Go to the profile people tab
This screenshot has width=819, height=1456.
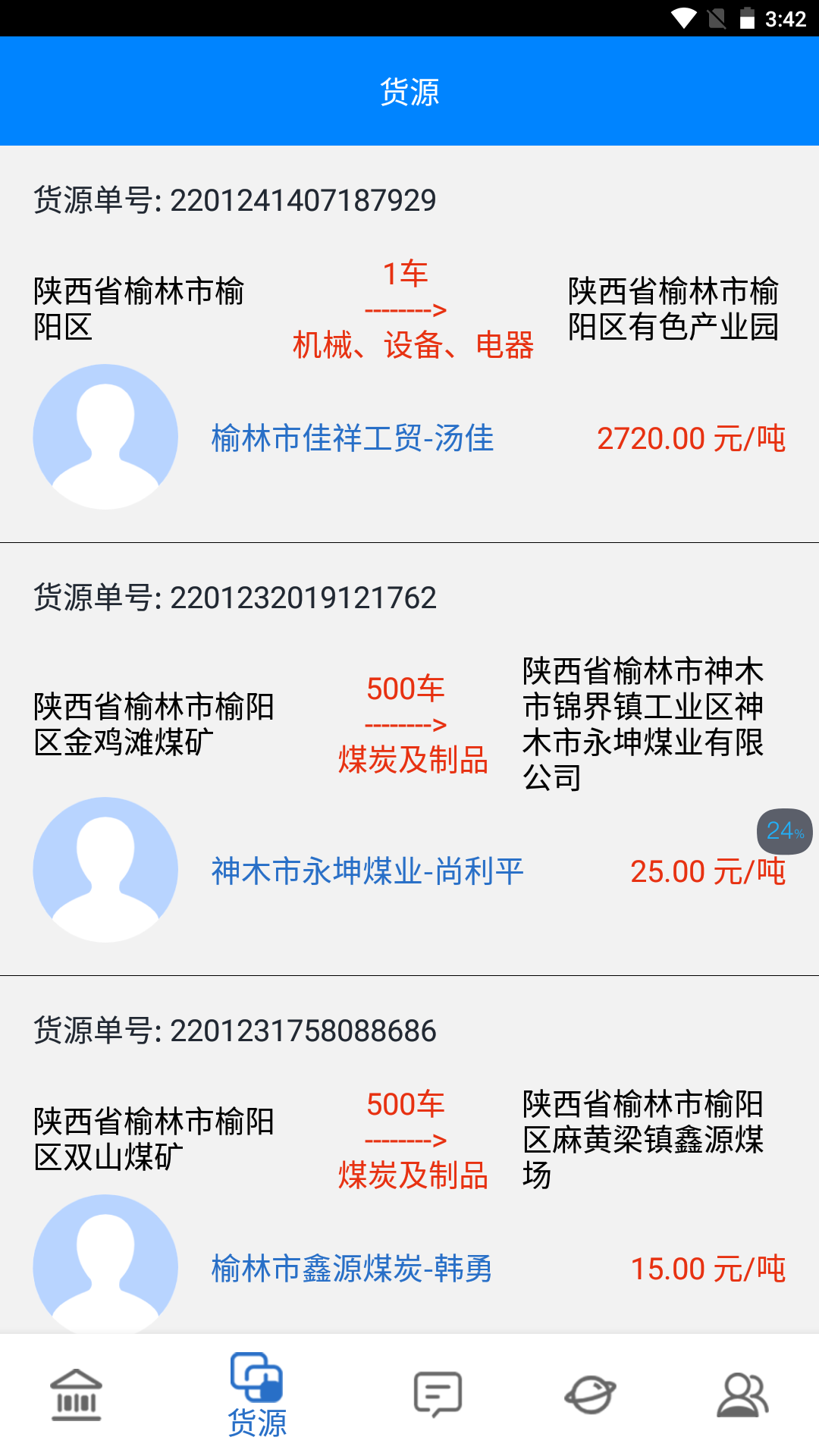click(x=742, y=1395)
